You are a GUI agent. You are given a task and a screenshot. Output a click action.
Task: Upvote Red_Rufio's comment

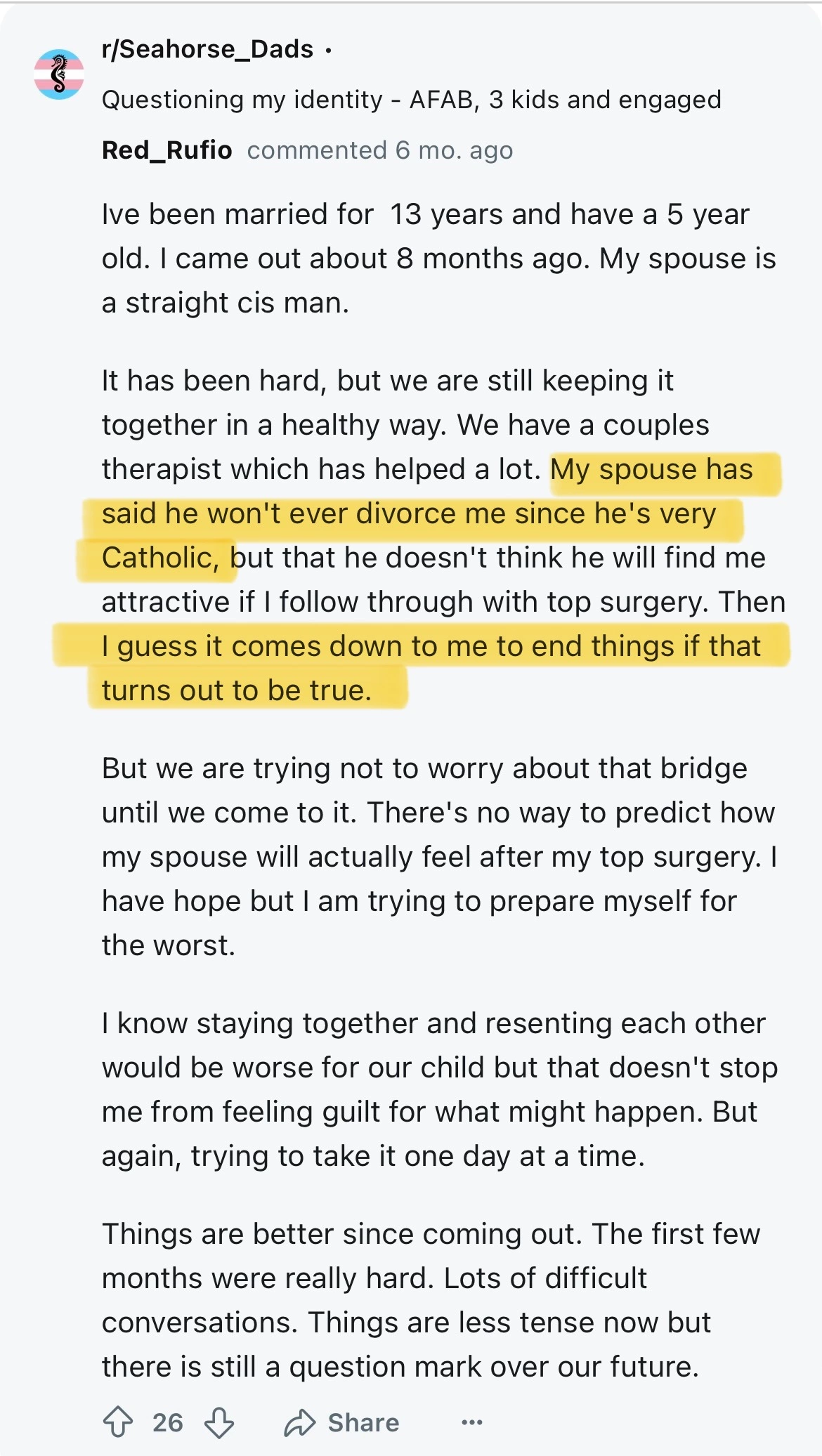(118, 1422)
